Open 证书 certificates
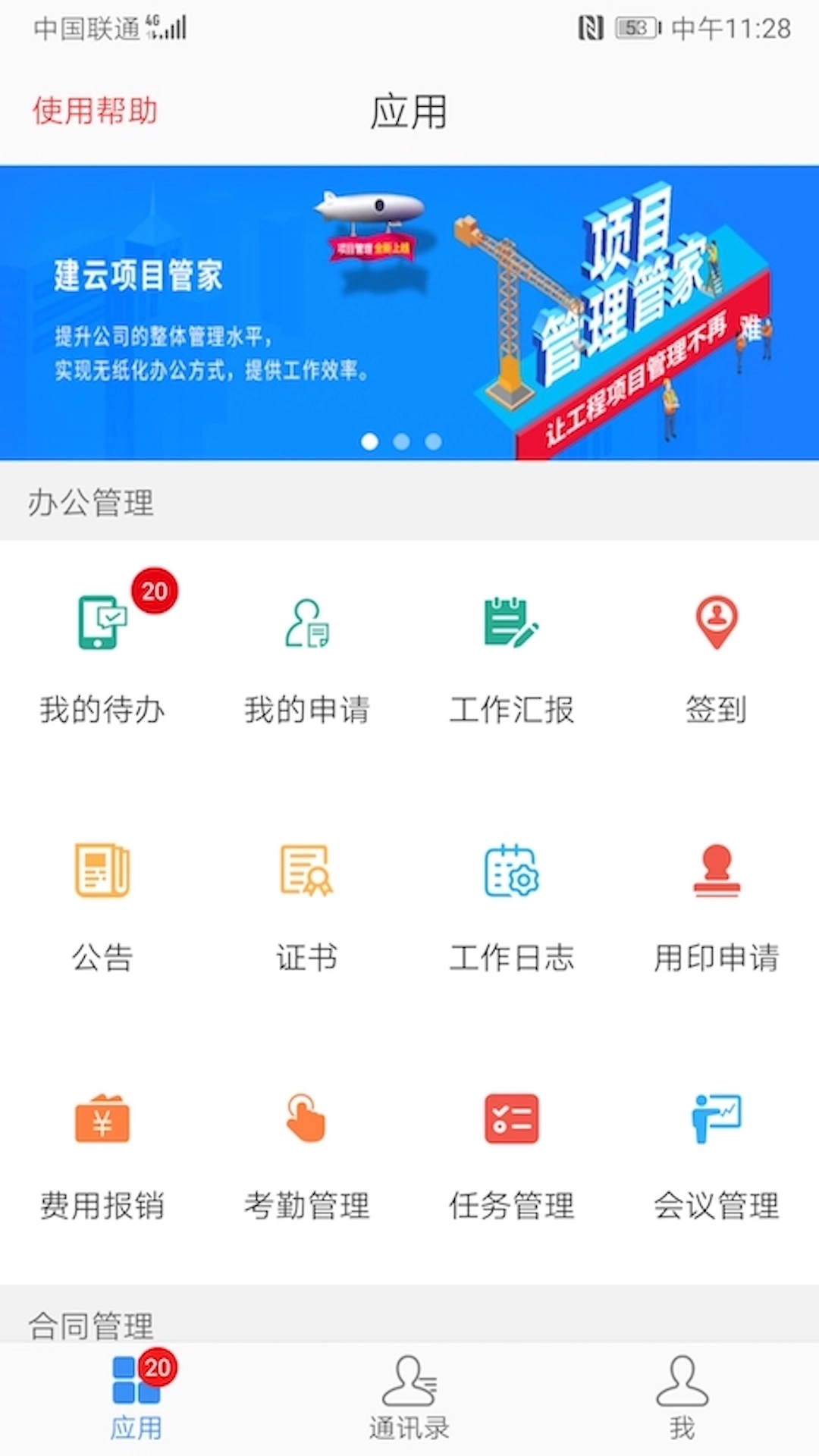 point(306,904)
